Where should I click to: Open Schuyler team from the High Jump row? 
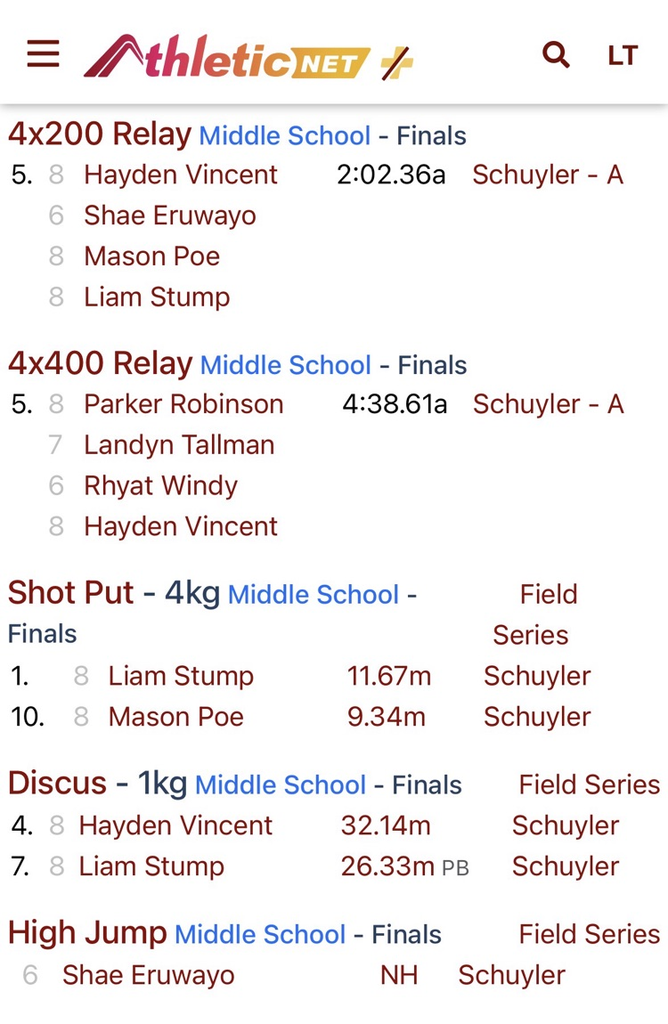(x=511, y=975)
